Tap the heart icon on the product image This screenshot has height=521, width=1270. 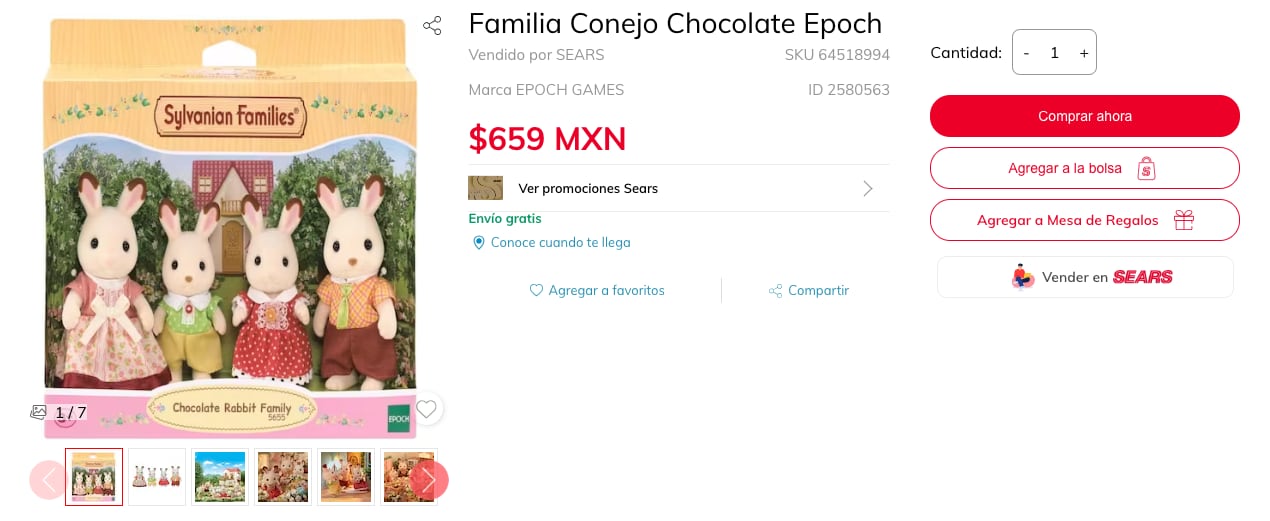427,409
